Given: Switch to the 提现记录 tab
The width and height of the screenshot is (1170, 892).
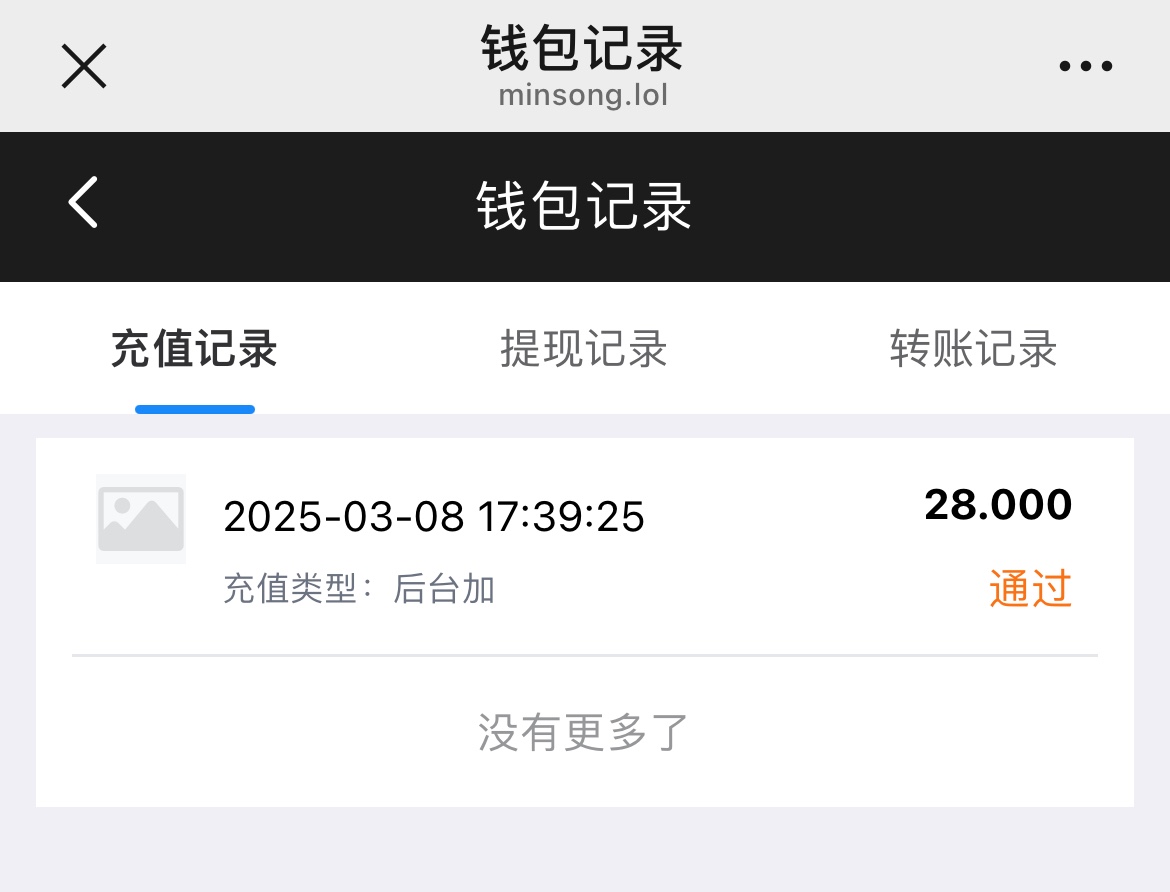Looking at the screenshot, I should [584, 350].
